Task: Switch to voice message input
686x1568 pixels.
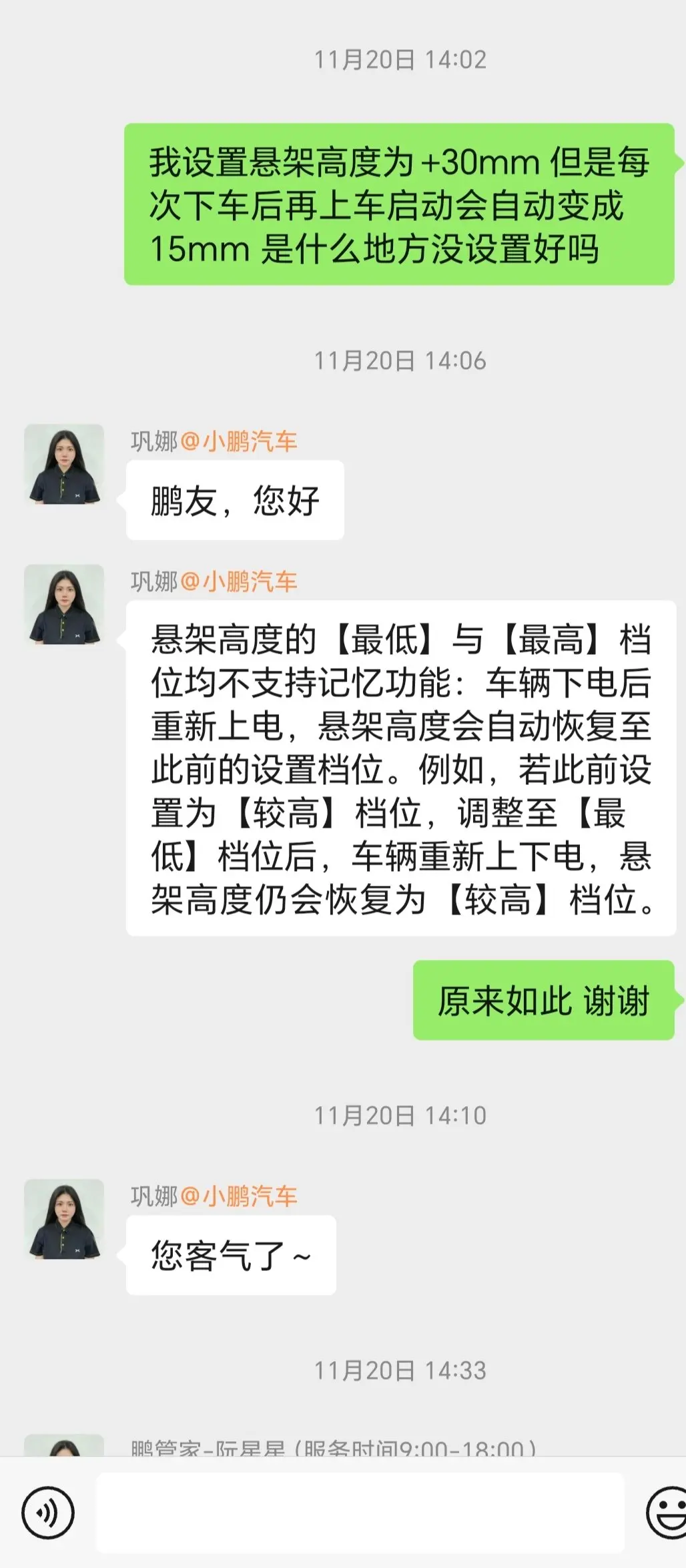Action: click(48, 1513)
